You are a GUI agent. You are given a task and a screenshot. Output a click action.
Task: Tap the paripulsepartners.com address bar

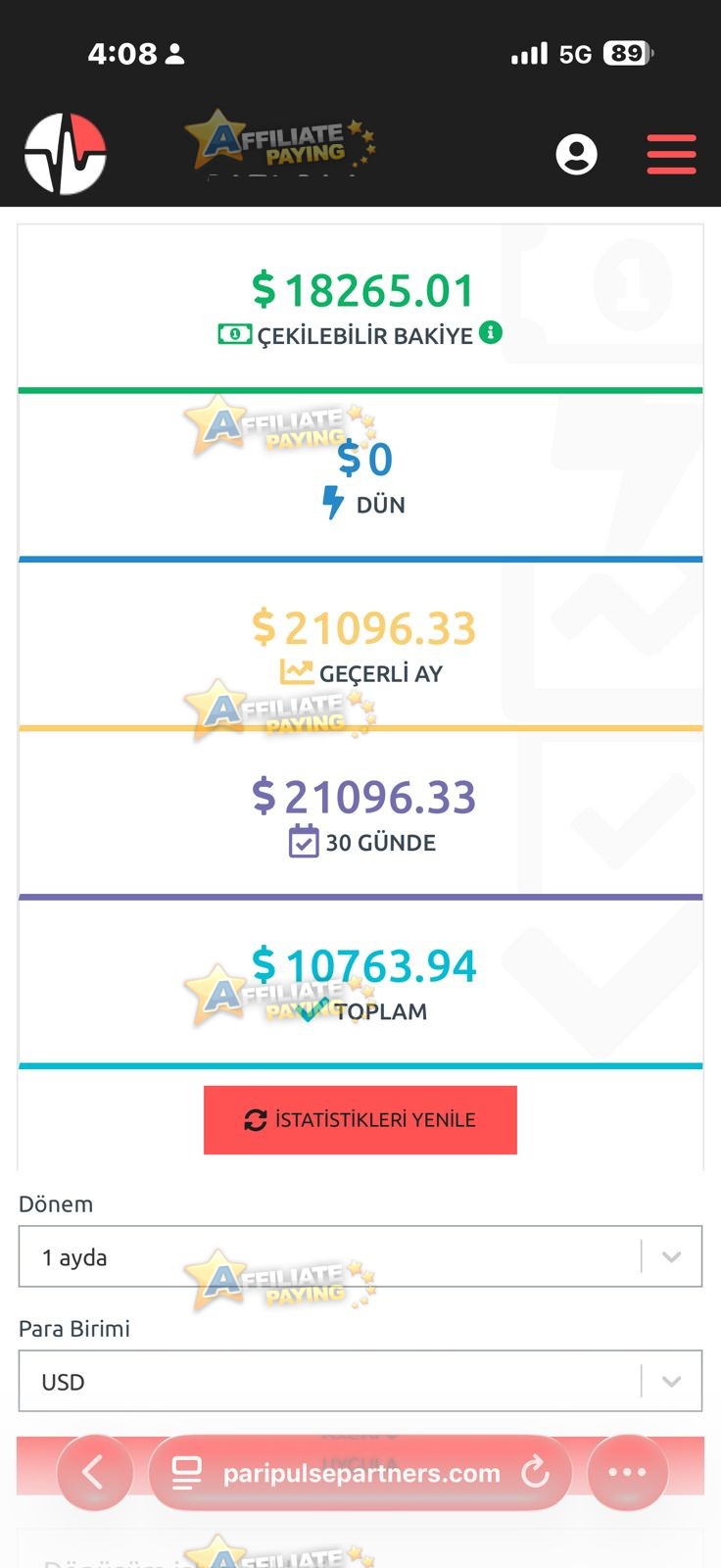pyautogui.click(x=360, y=1472)
